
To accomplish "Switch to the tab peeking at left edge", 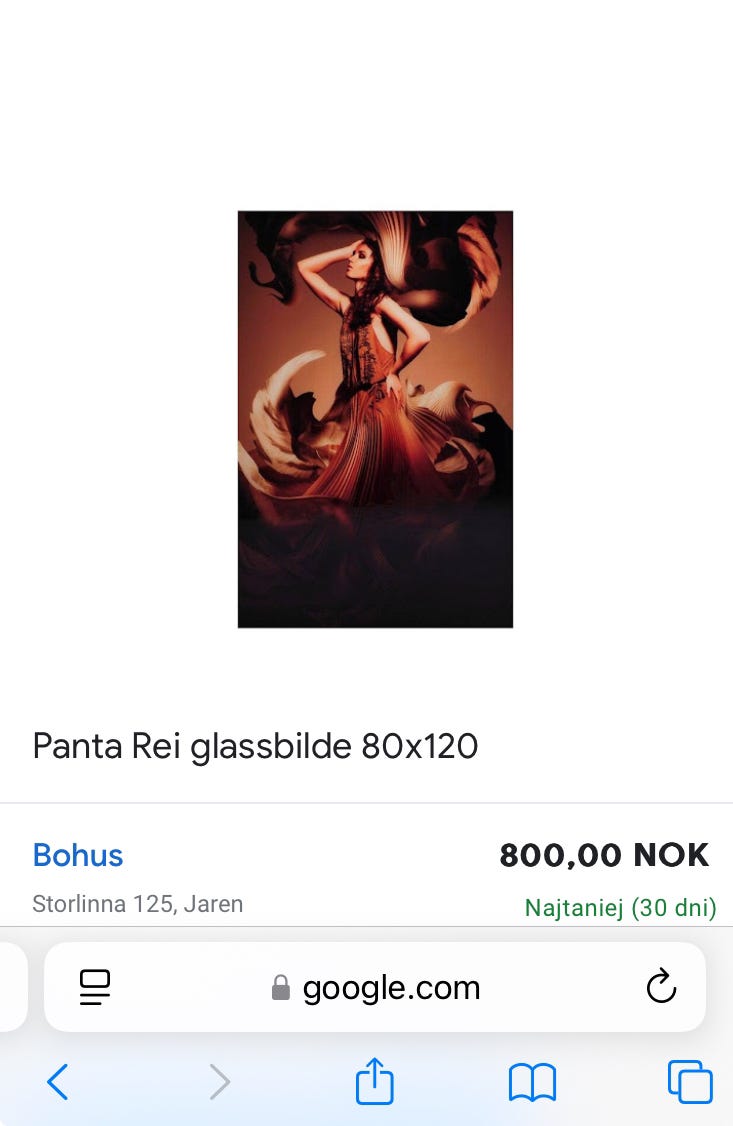I will [8, 986].
